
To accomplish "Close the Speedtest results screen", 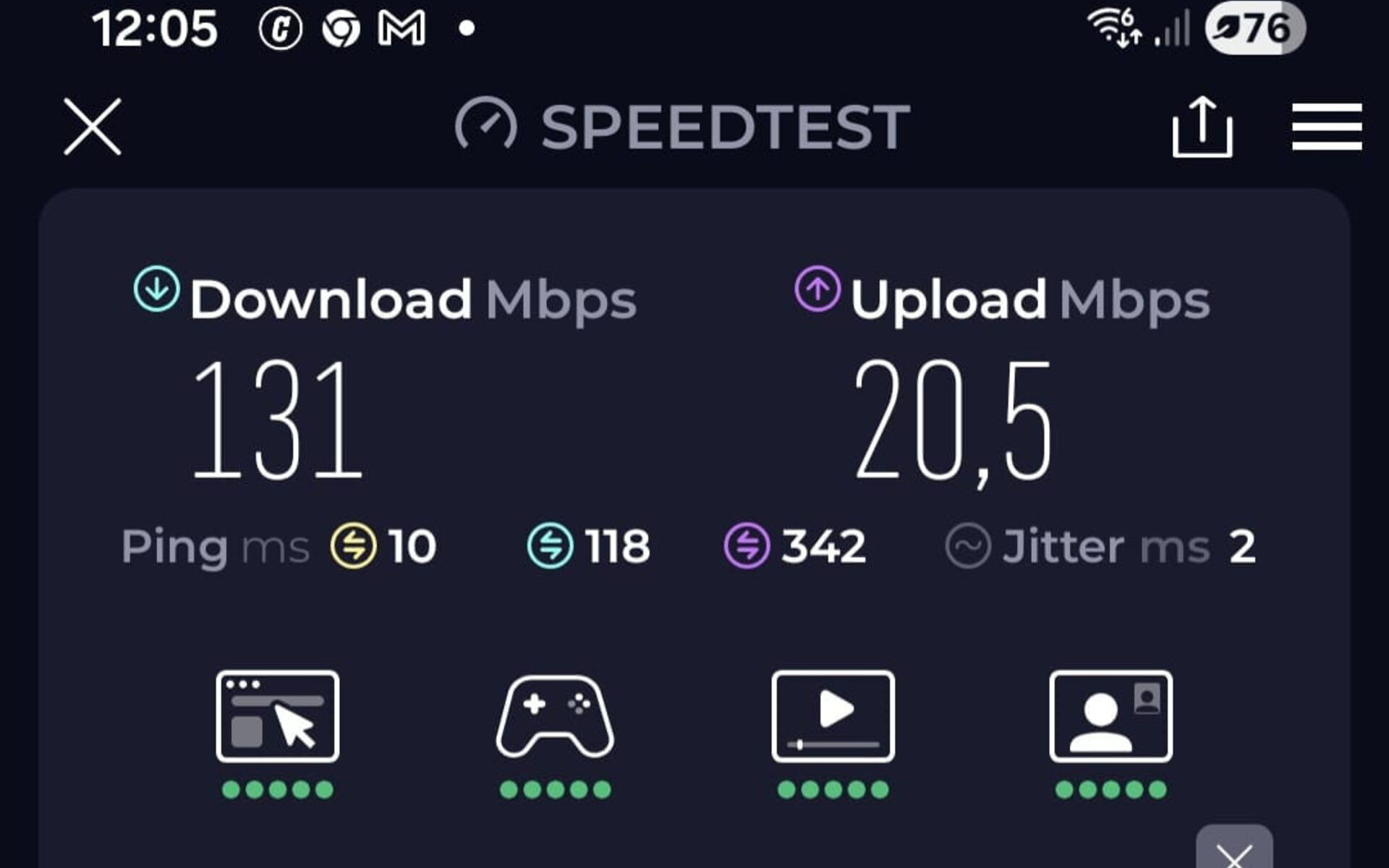I will click(x=92, y=127).
